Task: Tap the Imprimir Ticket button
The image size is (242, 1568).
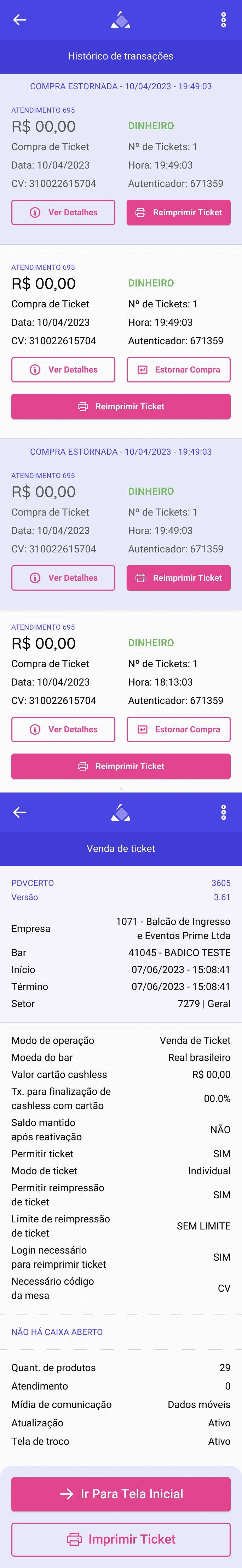Action: [x=121, y=1539]
